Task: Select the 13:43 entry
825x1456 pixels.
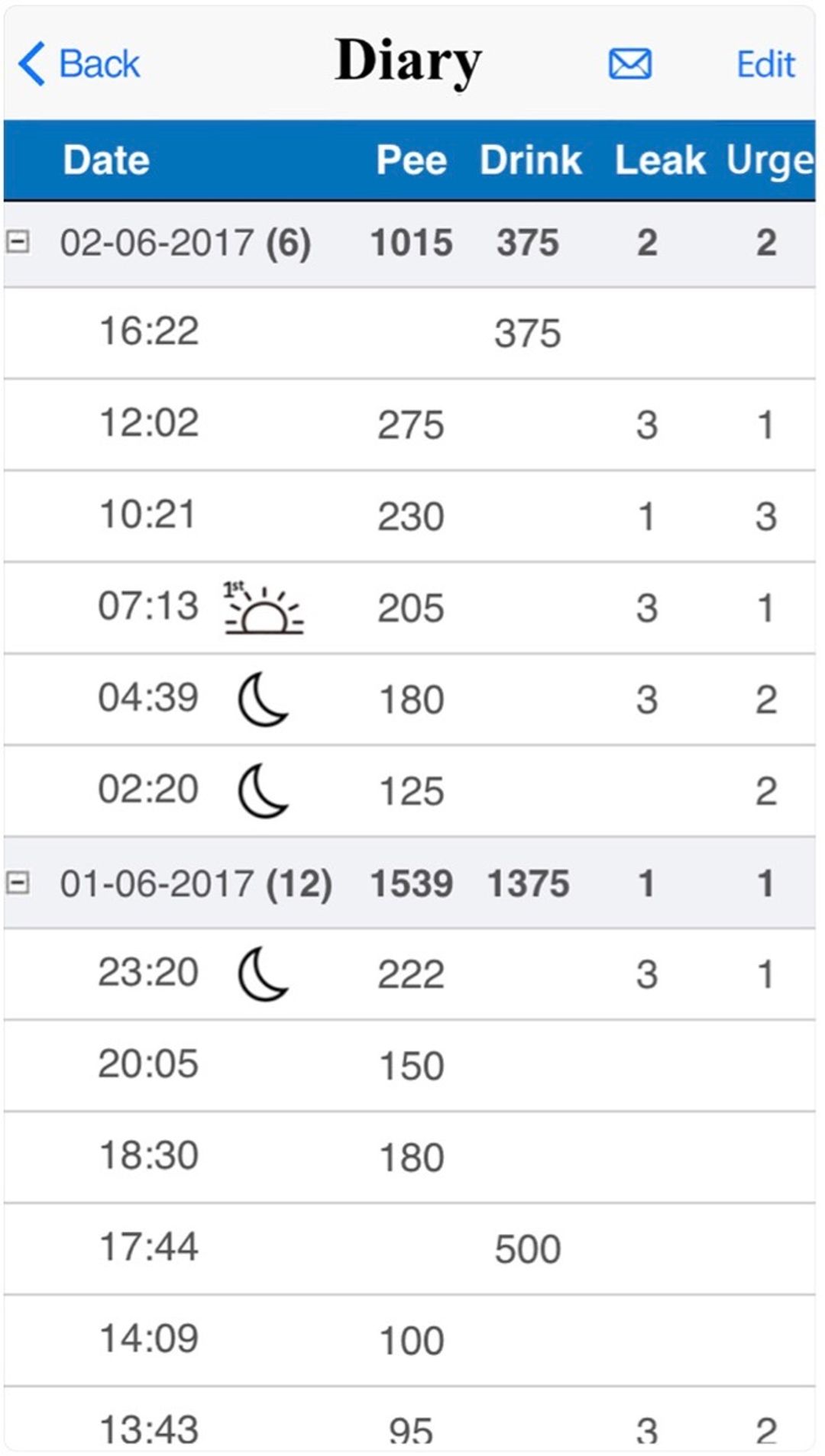Action: pyautogui.click(x=409, y=1420)
